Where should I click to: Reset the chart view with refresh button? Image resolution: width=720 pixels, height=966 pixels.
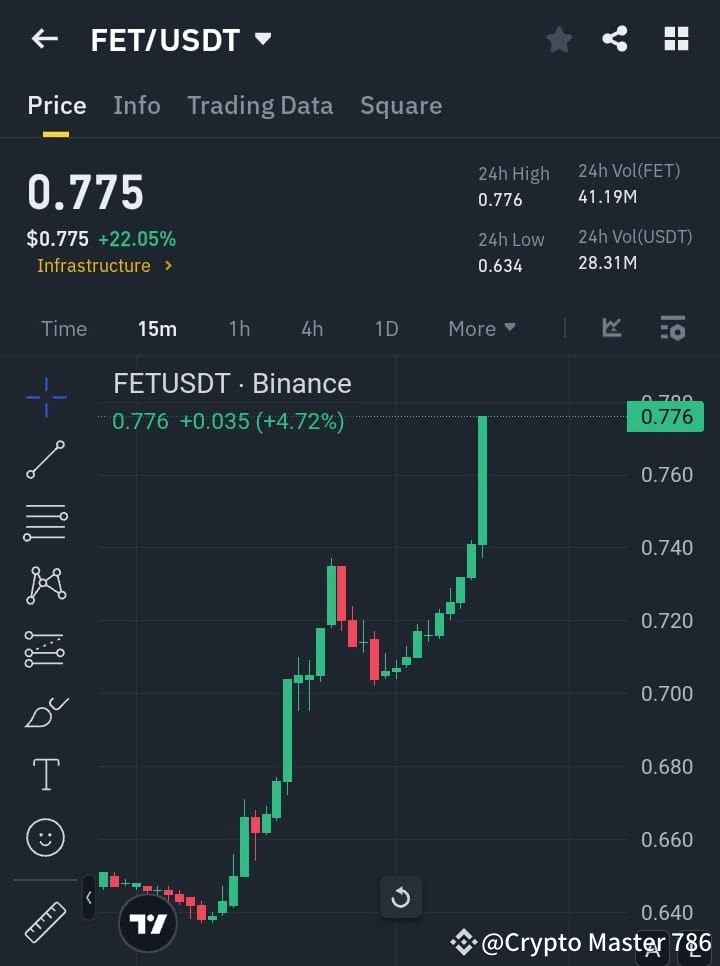[400, 898]
